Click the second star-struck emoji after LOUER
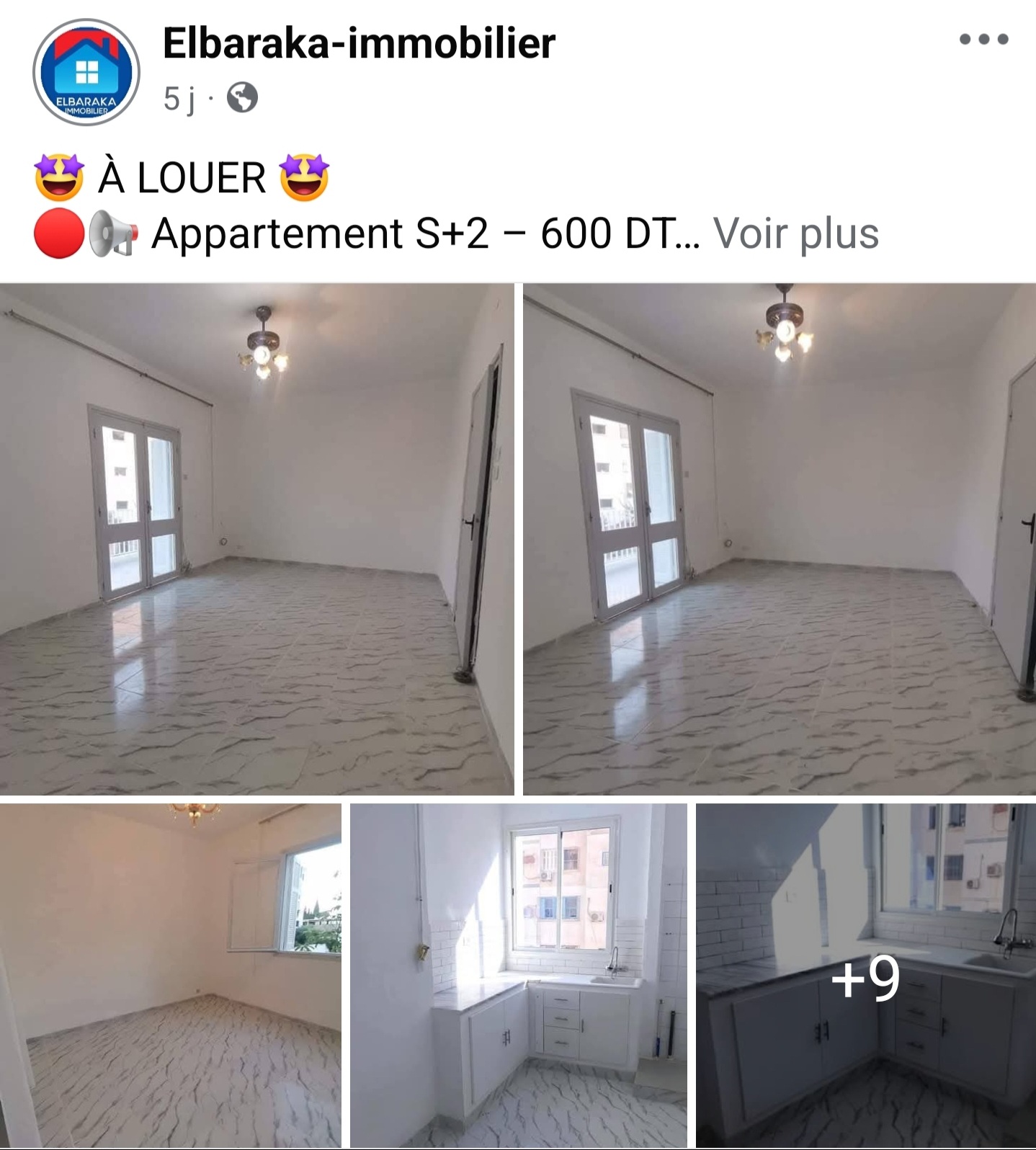 coord(307,176)
